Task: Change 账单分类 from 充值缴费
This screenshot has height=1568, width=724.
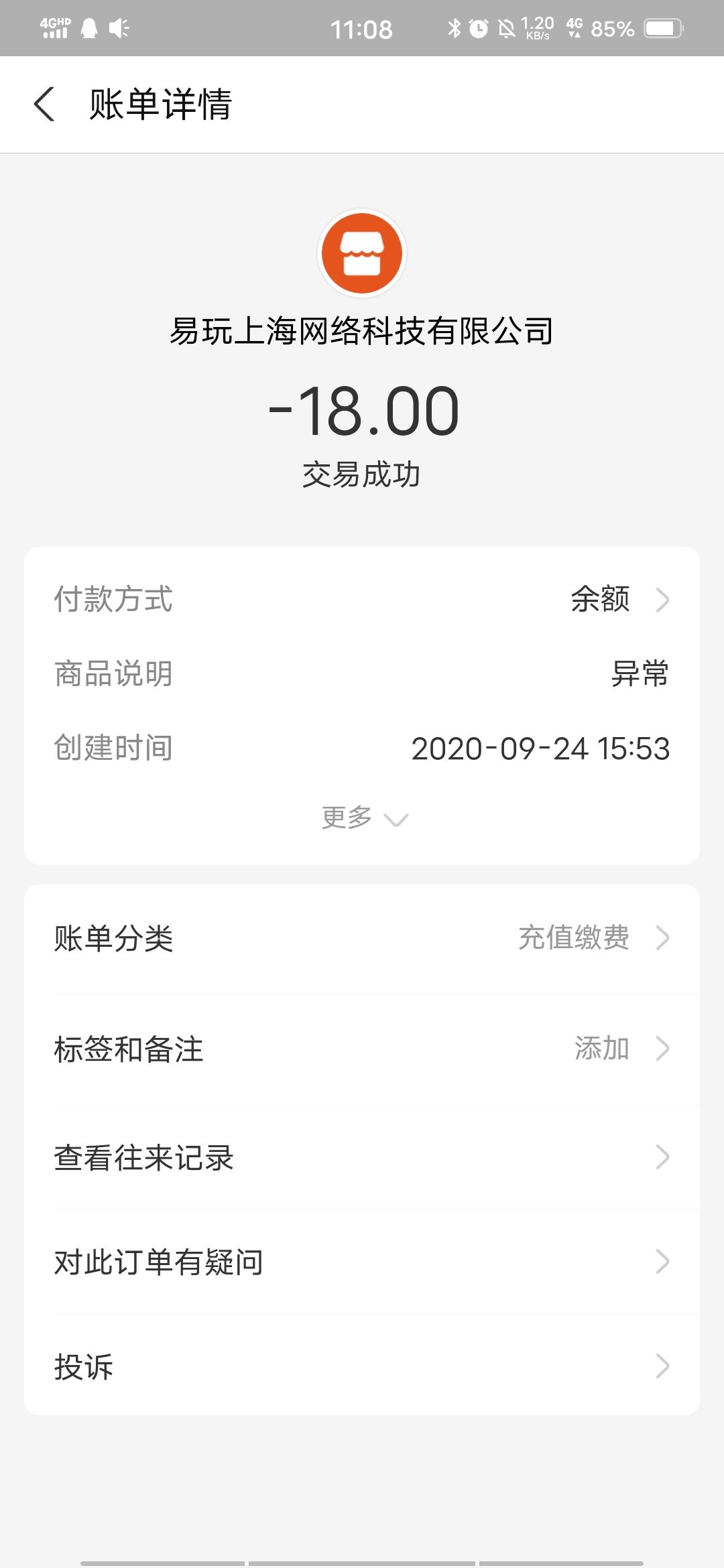Action: [x=362, y=938]
